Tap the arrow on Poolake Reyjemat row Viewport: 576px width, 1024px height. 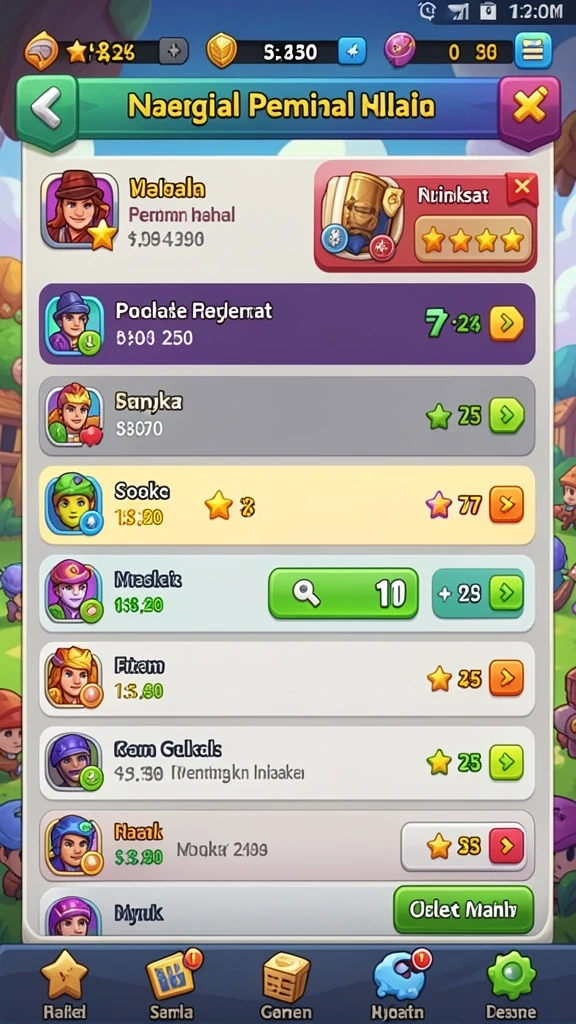(x=506, y=323)
